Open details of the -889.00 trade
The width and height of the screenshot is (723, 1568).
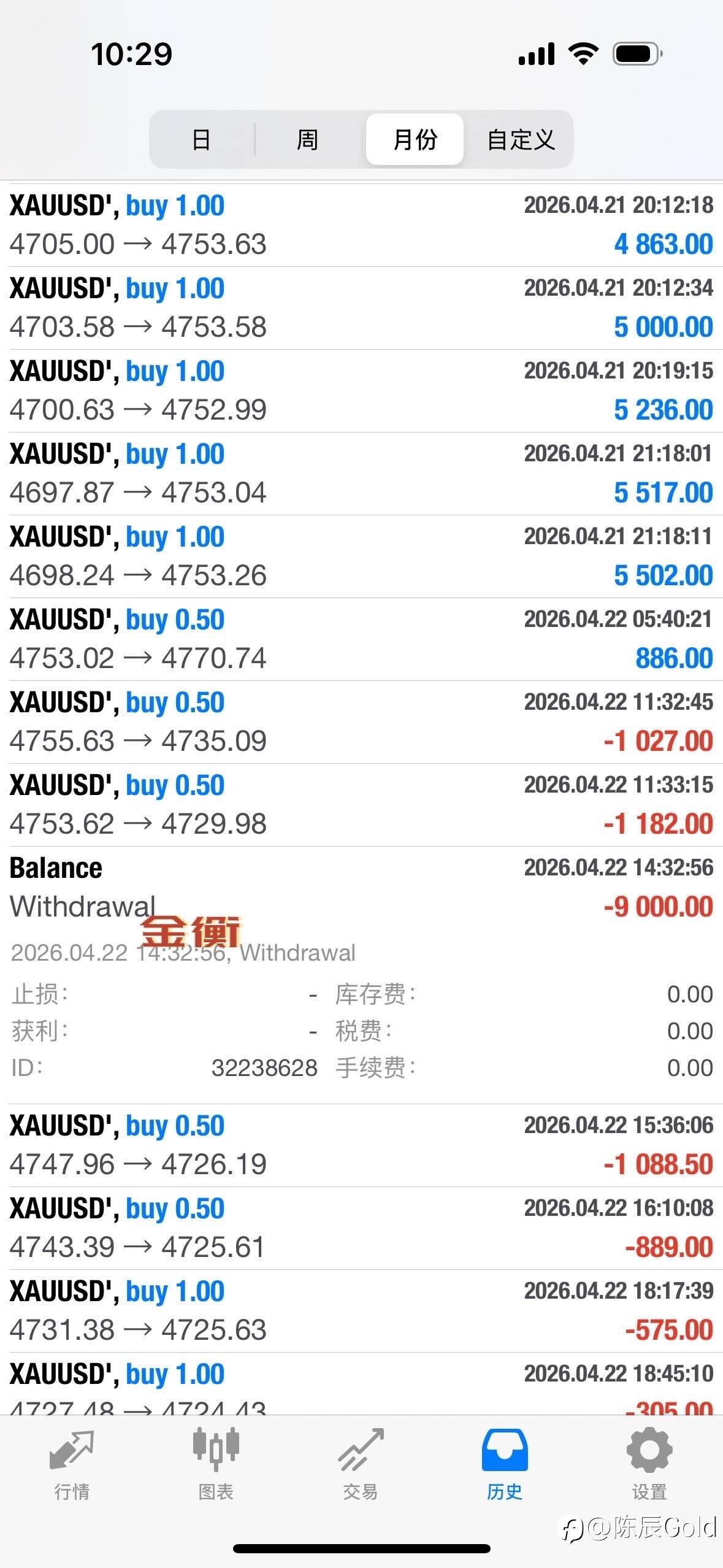(361, 1228)
